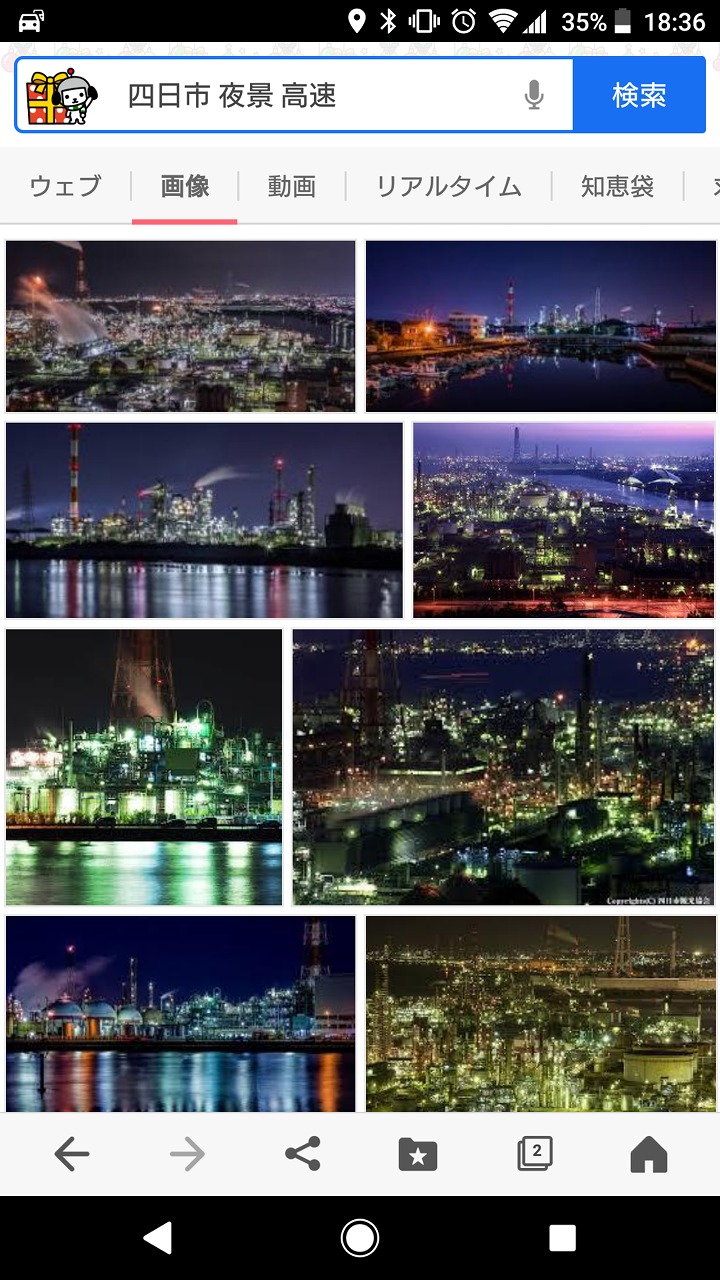Start voice search with the microphone
This screenshot has height=1280, width=720.
534,96
